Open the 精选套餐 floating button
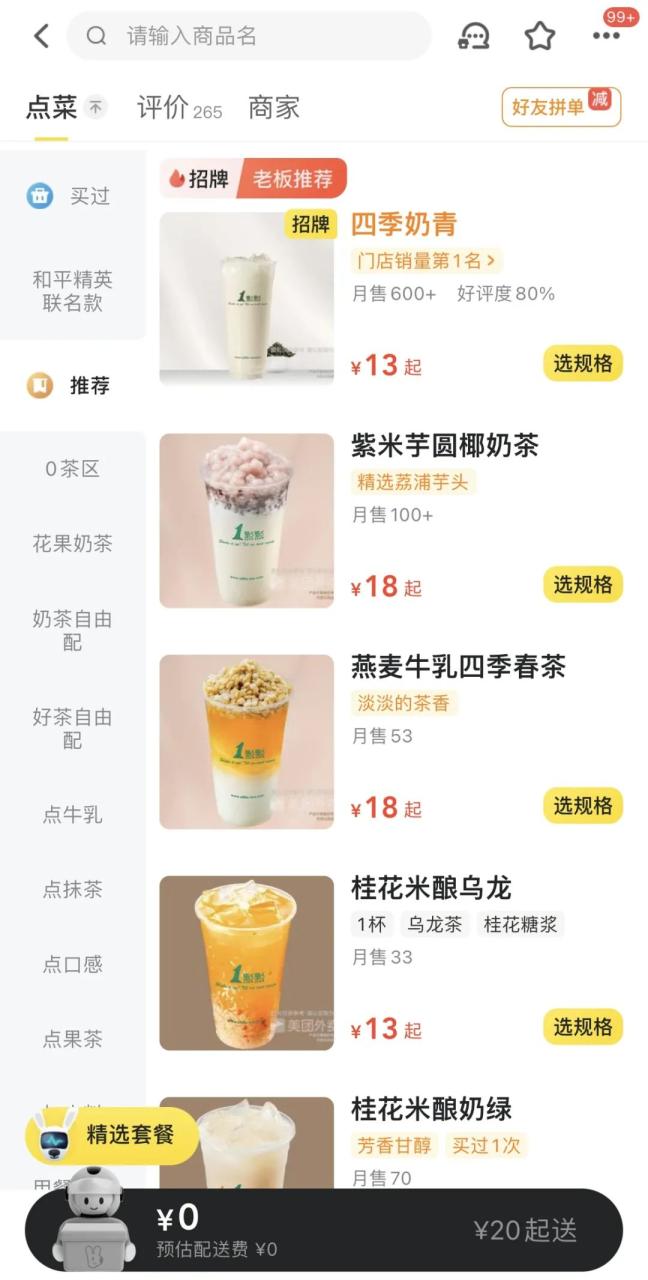The width and height of the screenshot is (648, 1280). (x=112, y=1135)
